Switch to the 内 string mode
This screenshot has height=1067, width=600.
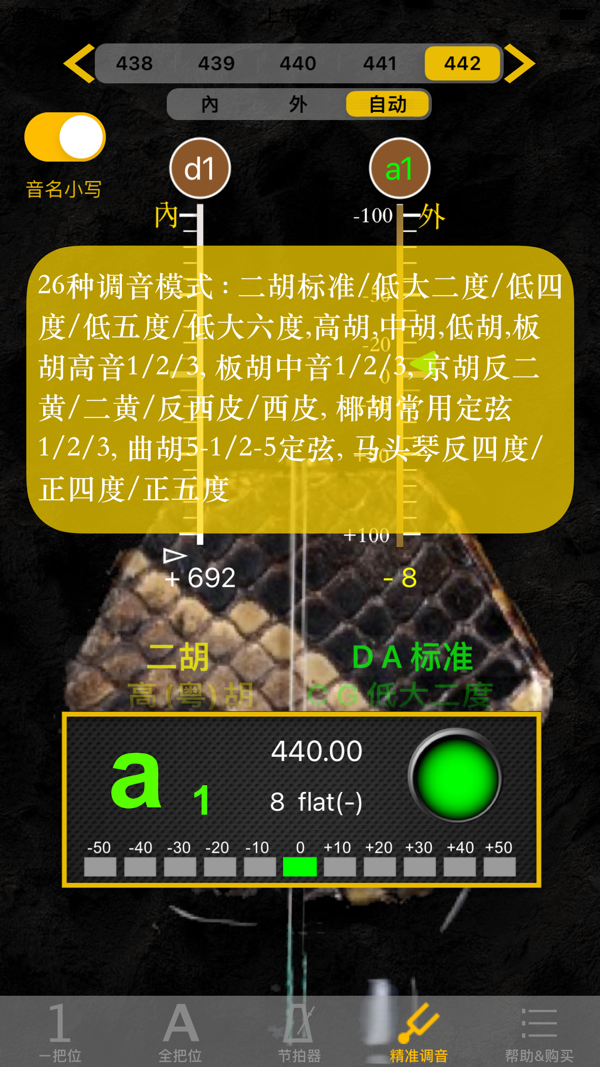[x=210, y=104]
